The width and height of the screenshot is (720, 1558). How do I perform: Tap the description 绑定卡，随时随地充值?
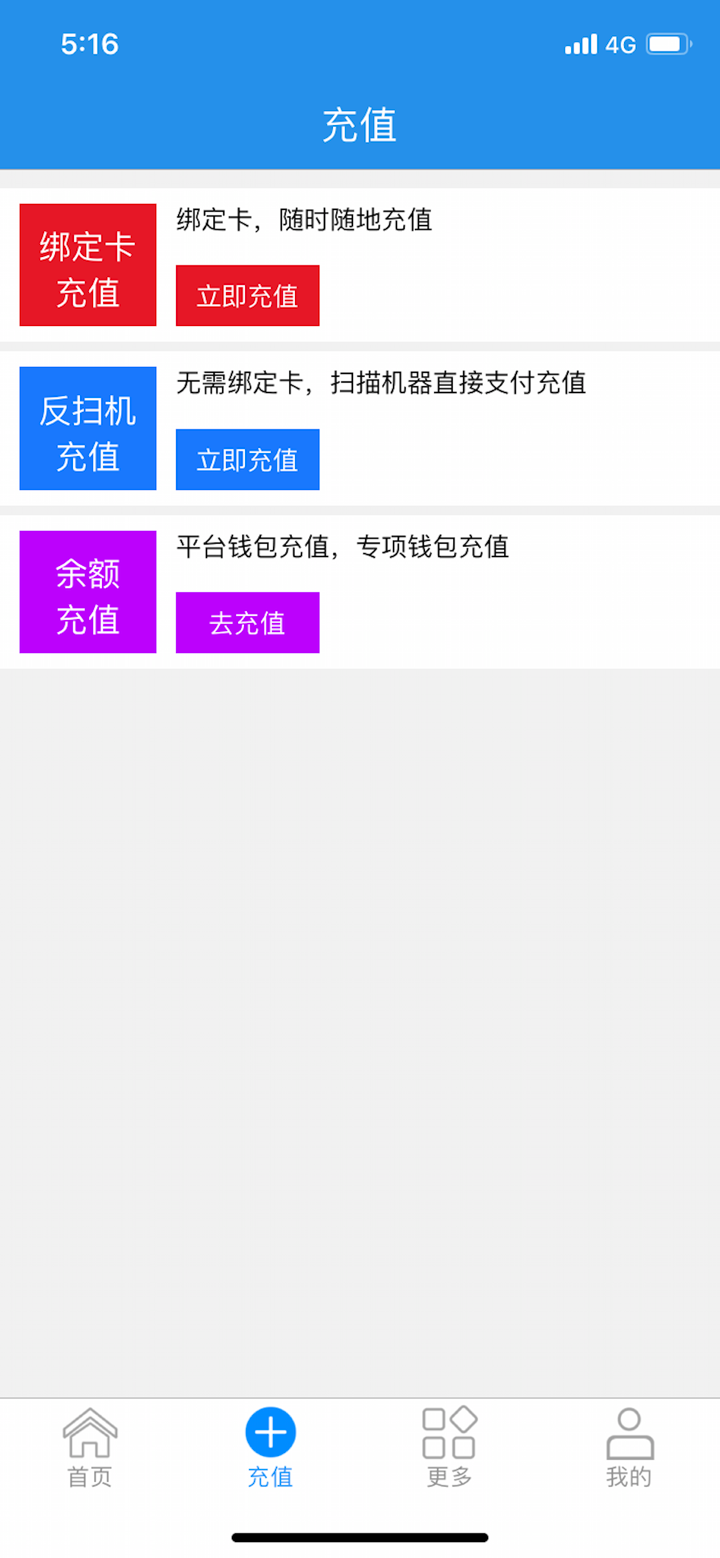(306, 221)
